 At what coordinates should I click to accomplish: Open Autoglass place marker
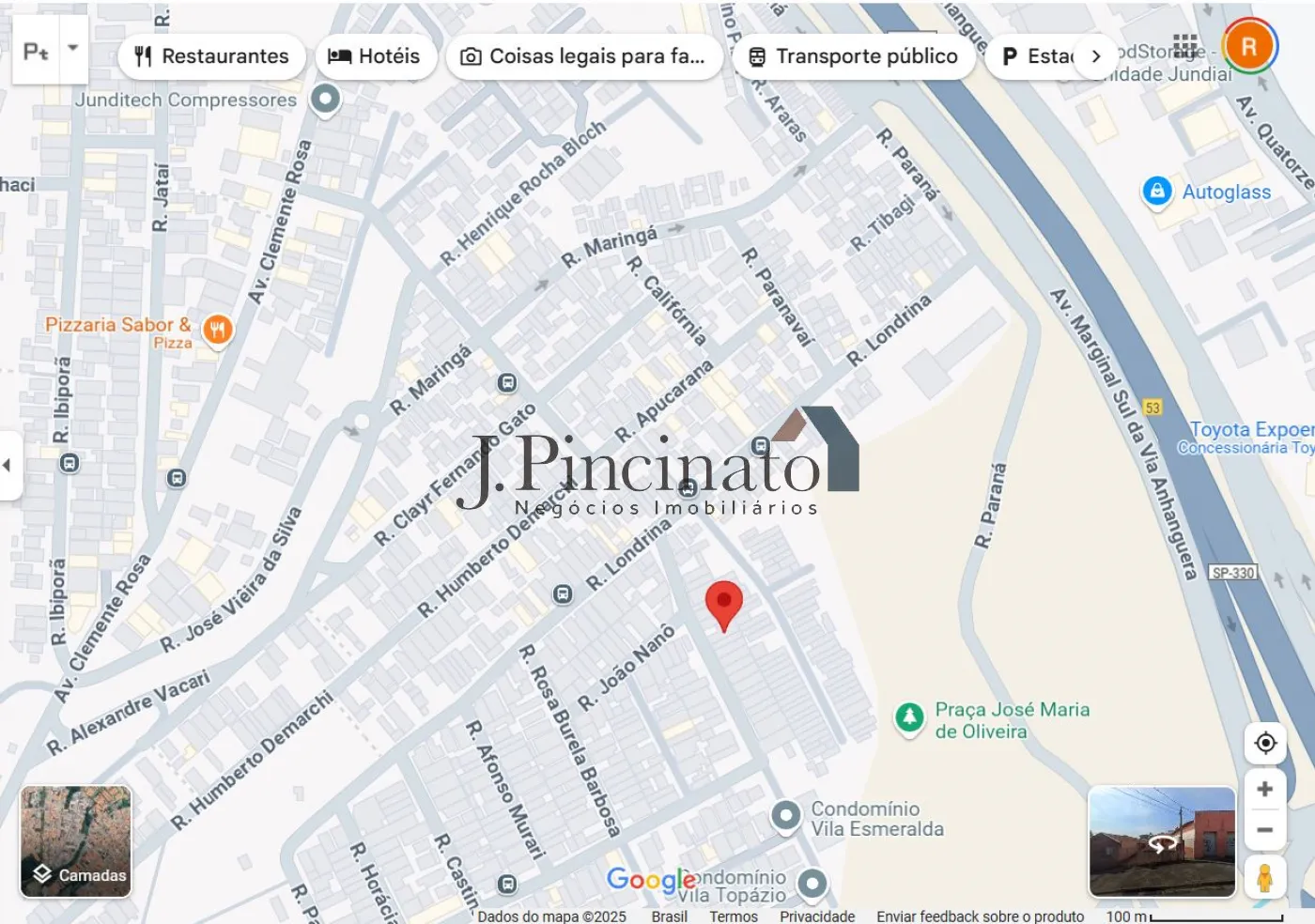coord(1157,191)
